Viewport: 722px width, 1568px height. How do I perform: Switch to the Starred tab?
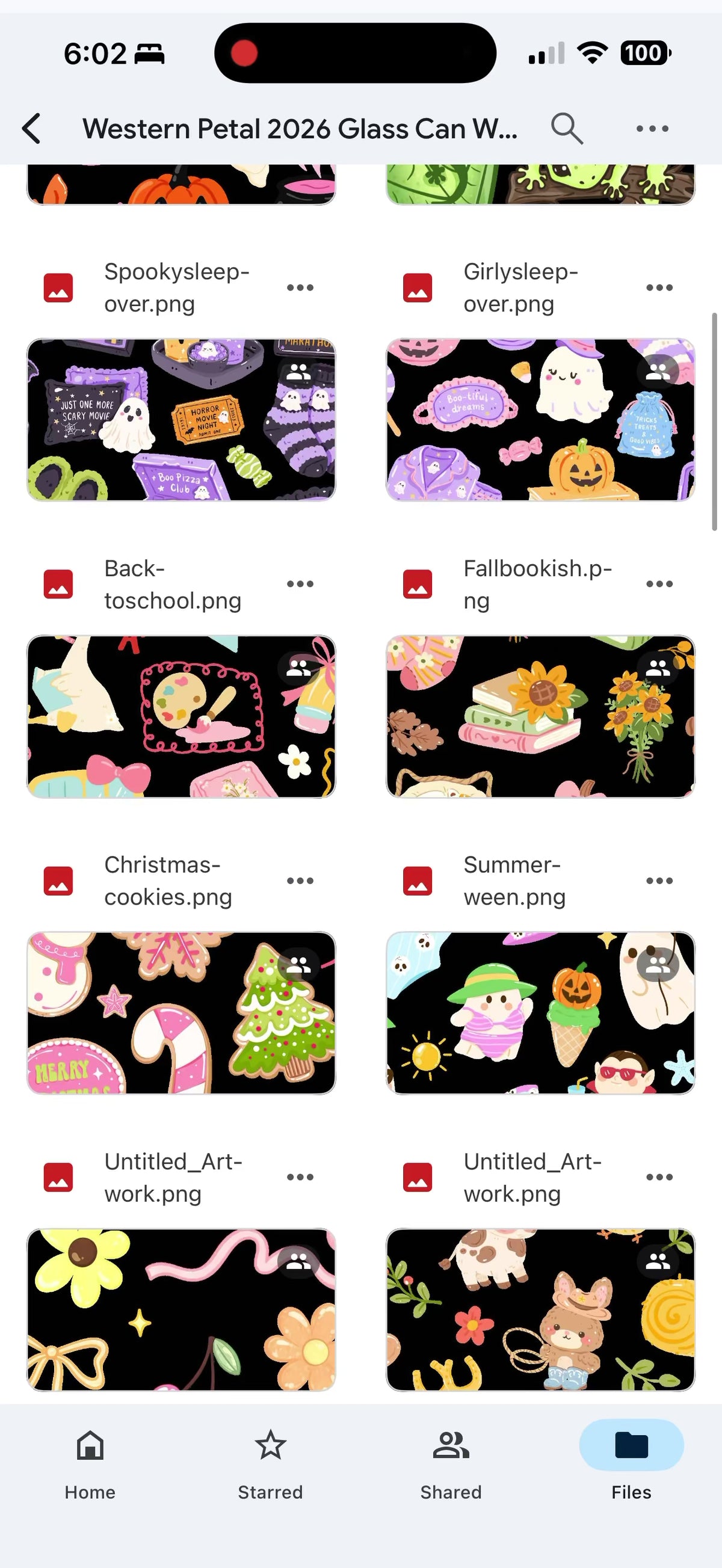click(x=270, y=1465)
